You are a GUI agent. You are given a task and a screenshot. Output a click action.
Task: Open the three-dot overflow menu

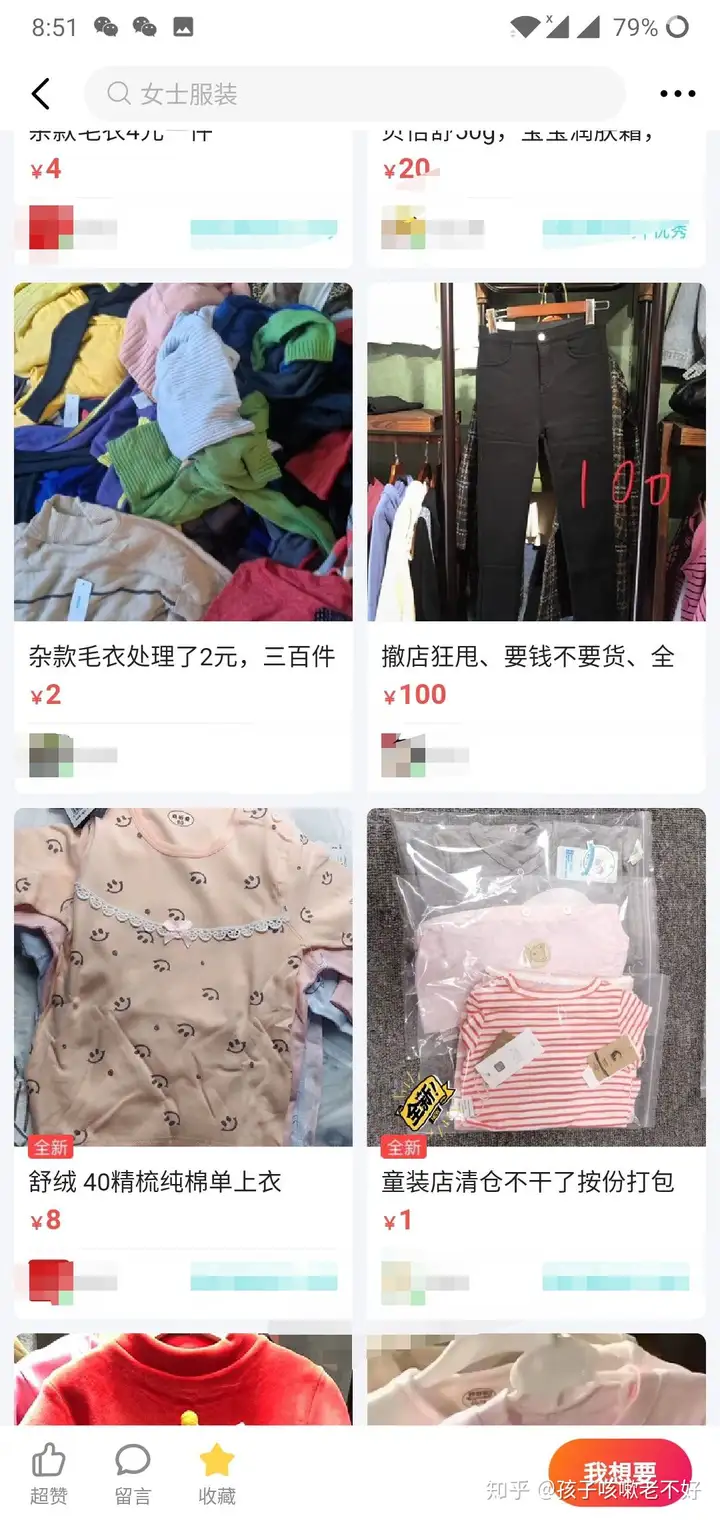pyautogui.click(x=677, y=94)
